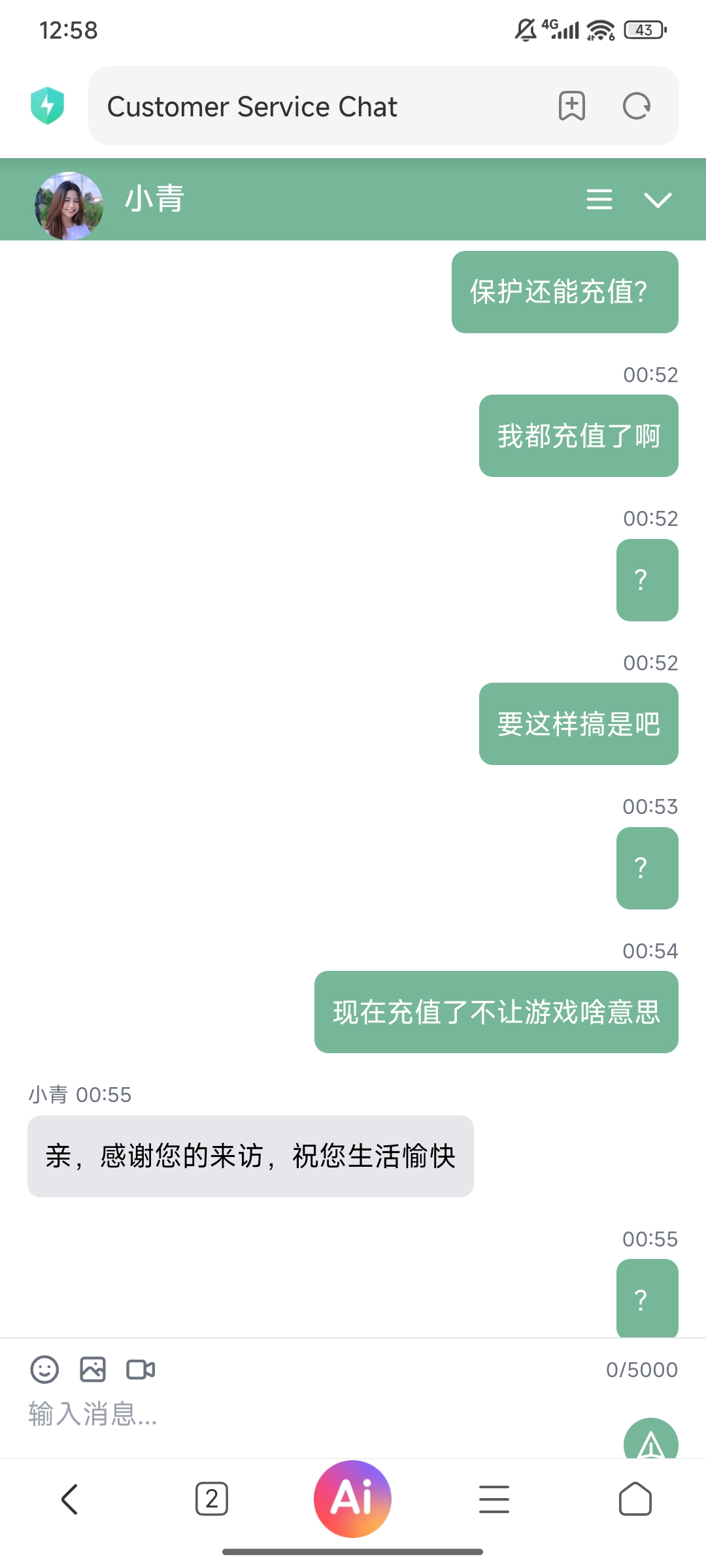Screen dimensions: 706x1568
Task: Collapse the chat with the down chevron
Action: point(658,200)
